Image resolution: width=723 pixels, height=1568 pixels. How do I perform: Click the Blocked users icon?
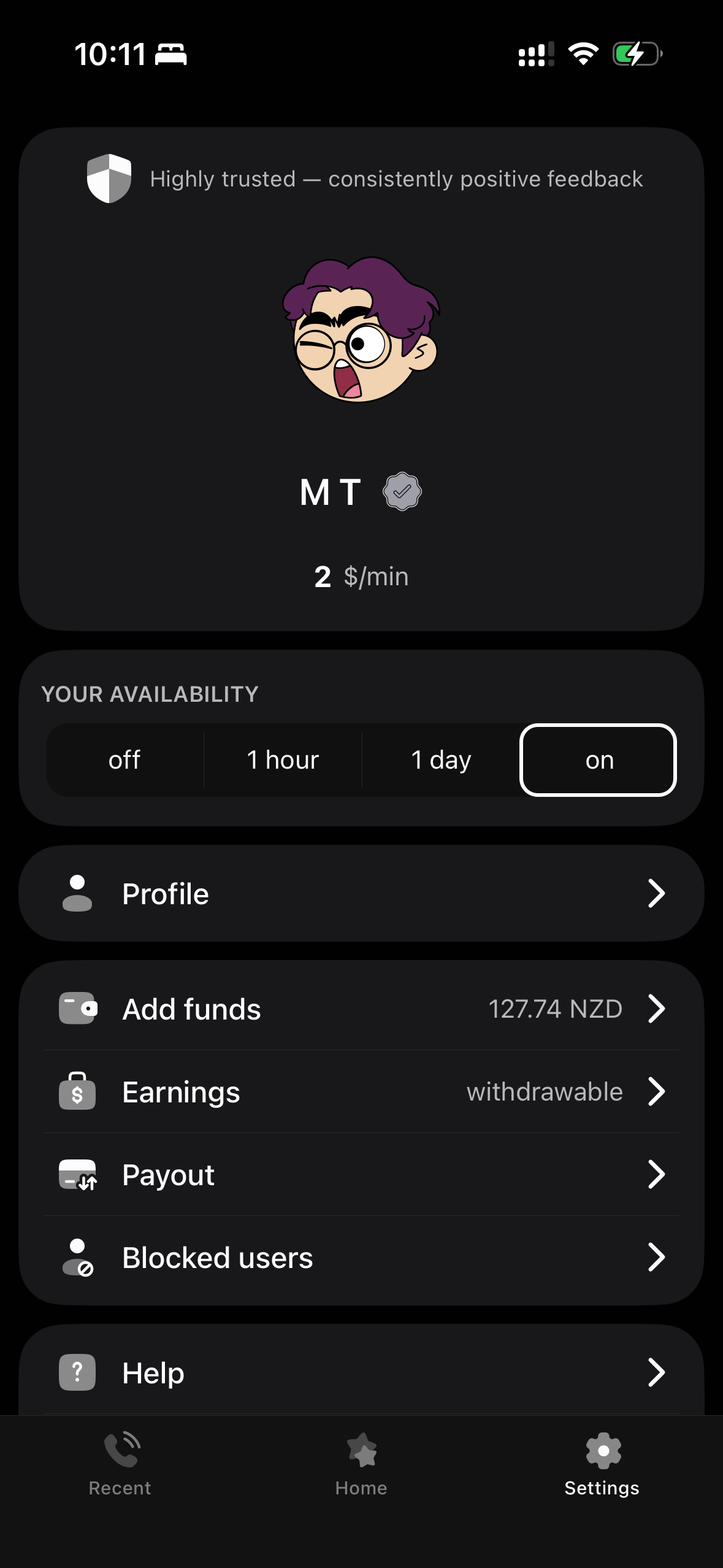tap(77, 1257)
